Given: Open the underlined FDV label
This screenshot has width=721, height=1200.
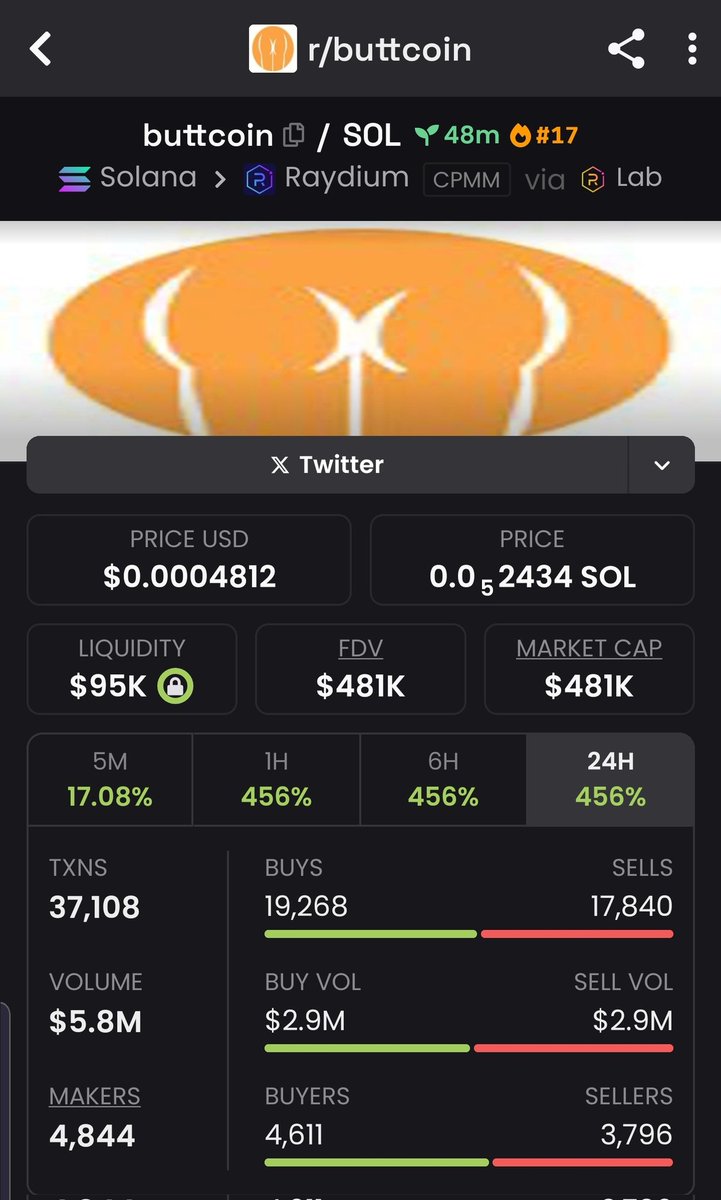Looking at the screenshot, I should (360, 648).
